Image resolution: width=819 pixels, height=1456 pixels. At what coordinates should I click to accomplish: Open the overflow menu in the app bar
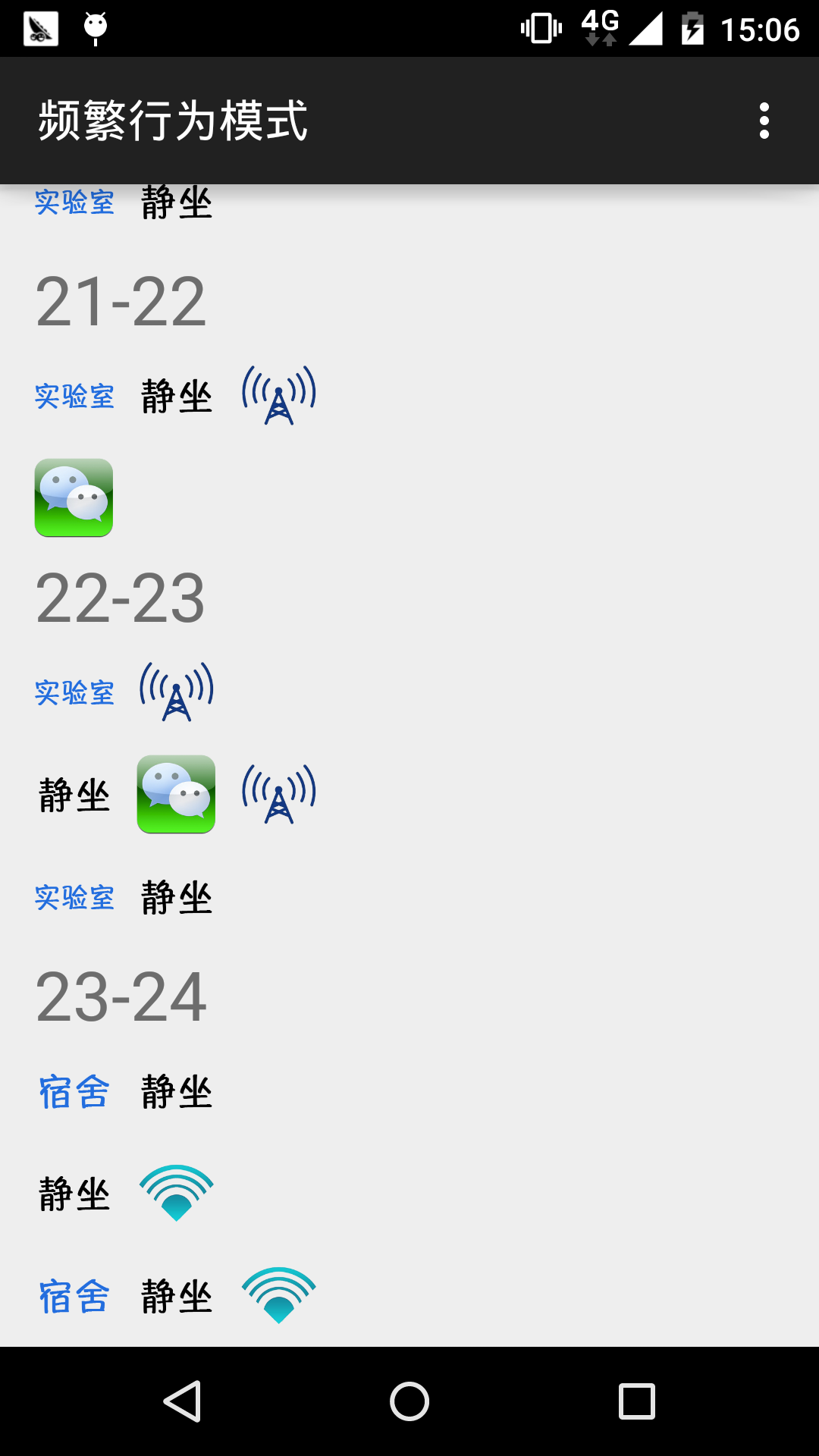coord(764,121)
